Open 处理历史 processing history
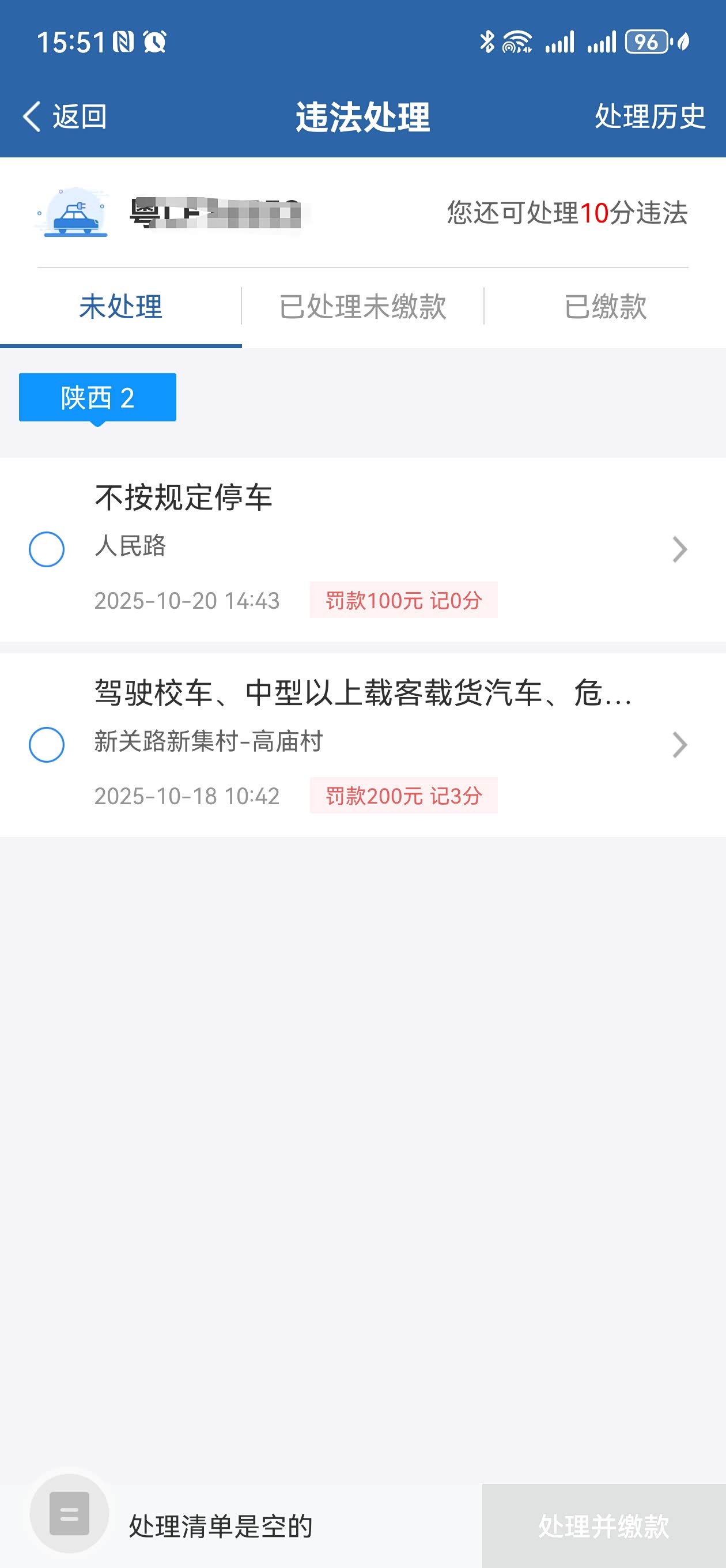726x1568 pixels. (x=649, y=116)
